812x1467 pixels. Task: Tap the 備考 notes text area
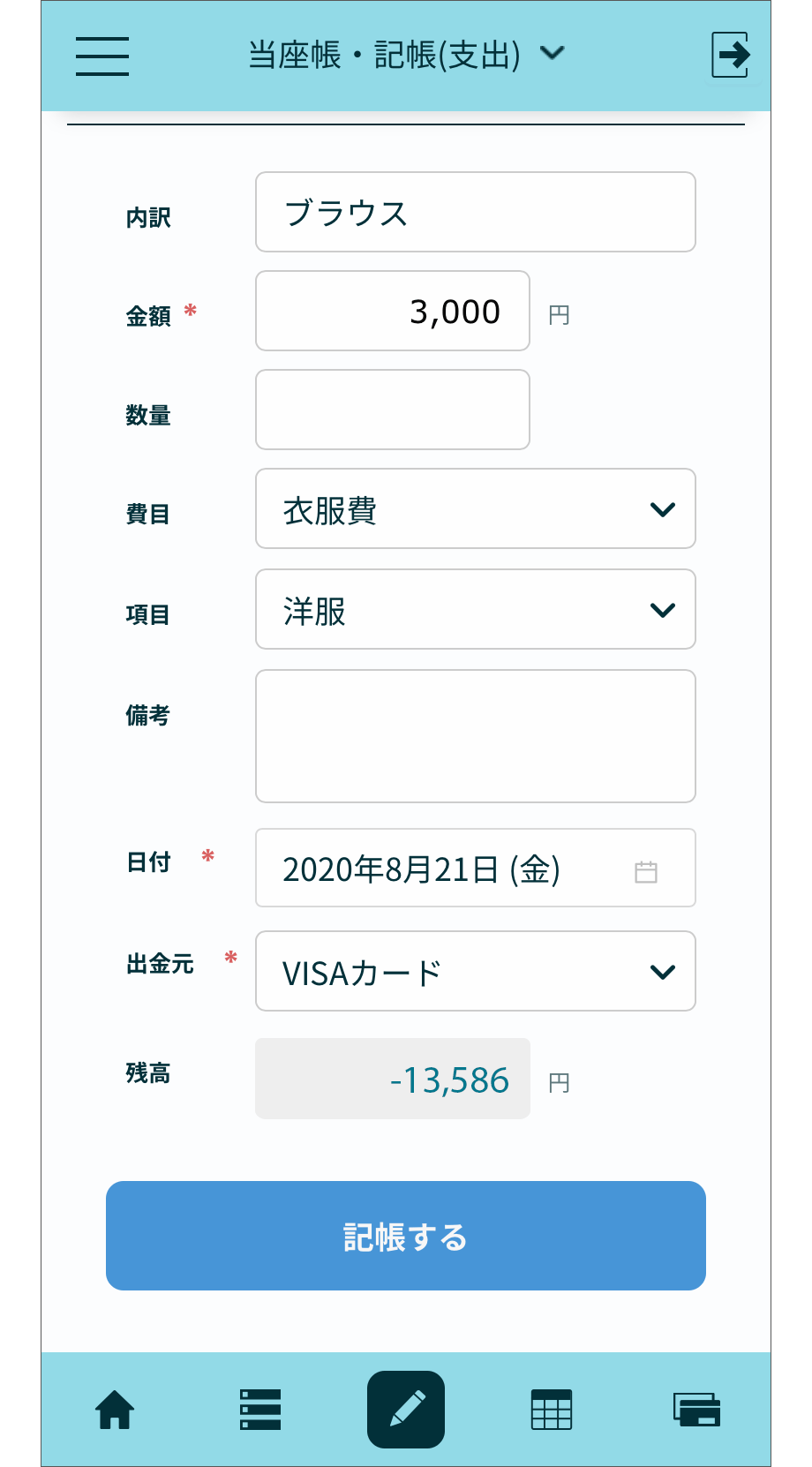pos(476,736)
